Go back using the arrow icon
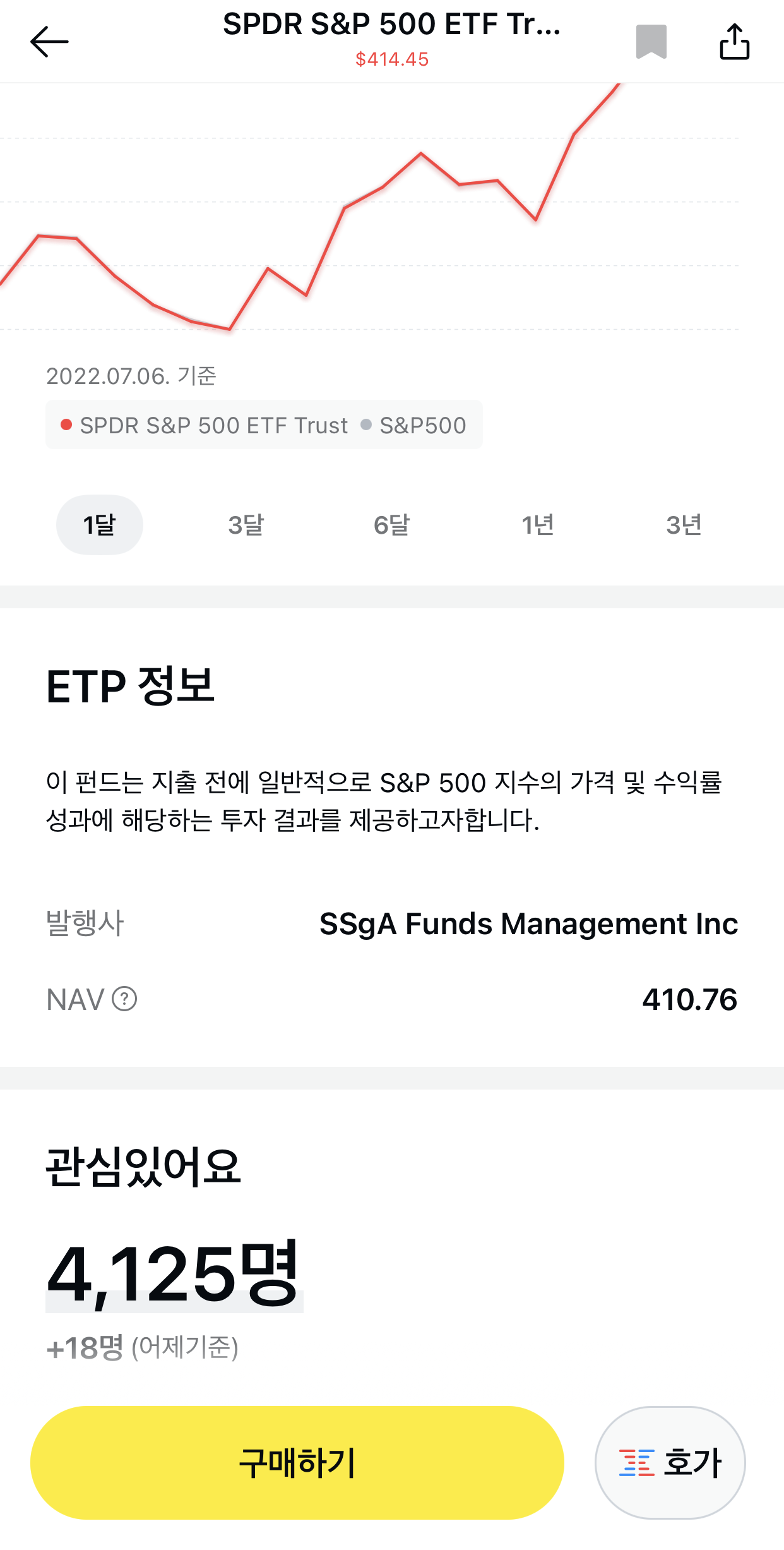 click(x=49, y=42)
